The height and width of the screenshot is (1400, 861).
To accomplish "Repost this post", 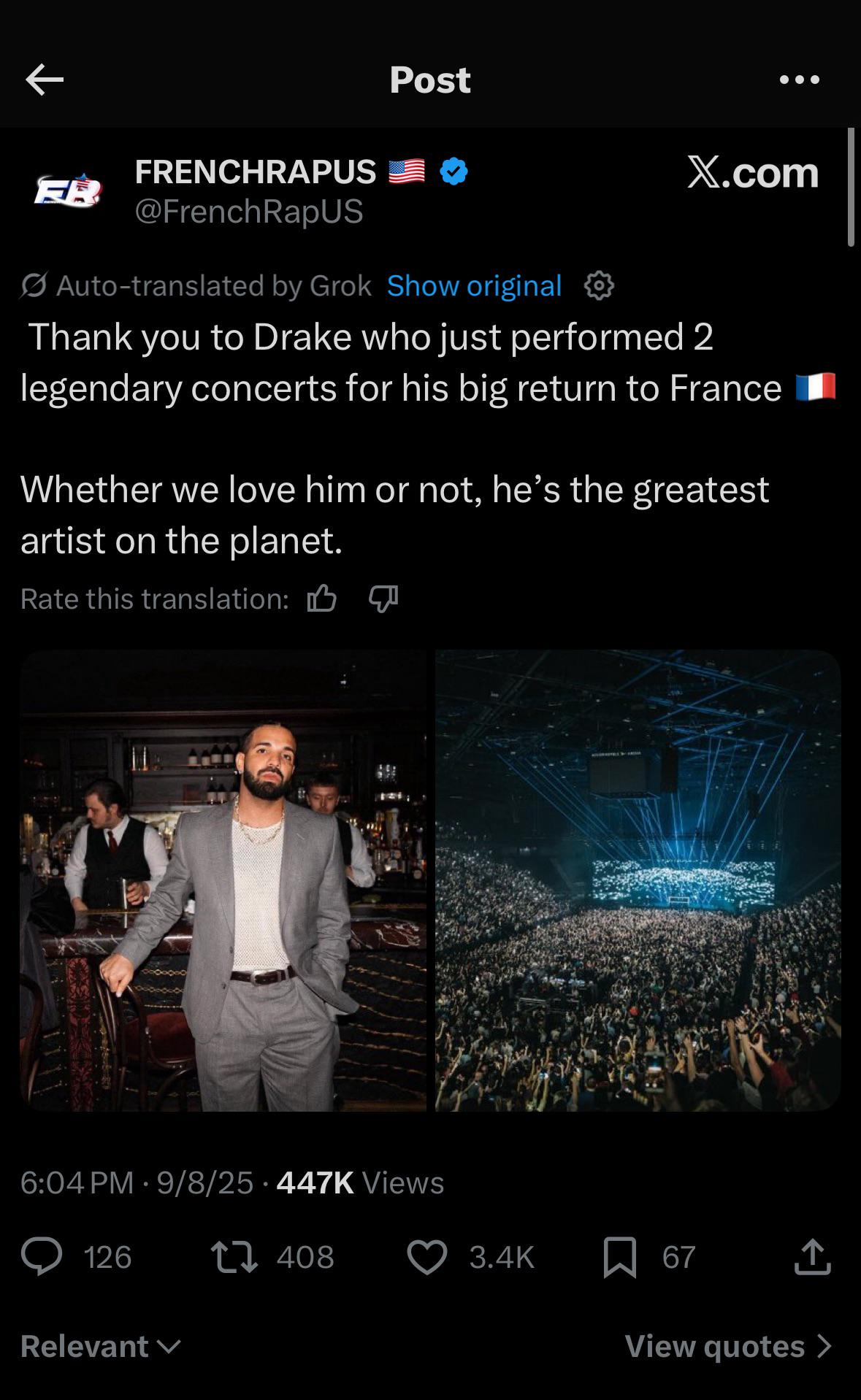I will pyautogui.click(x=234, y=1257).
